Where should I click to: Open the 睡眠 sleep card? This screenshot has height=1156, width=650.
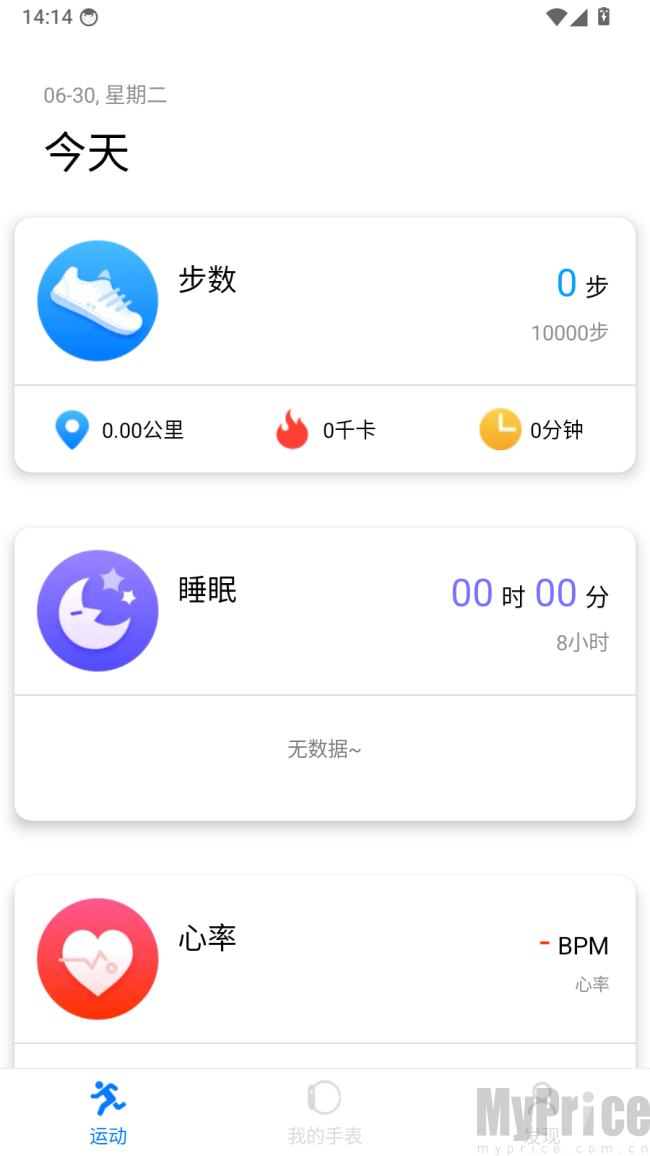point(325,673)
